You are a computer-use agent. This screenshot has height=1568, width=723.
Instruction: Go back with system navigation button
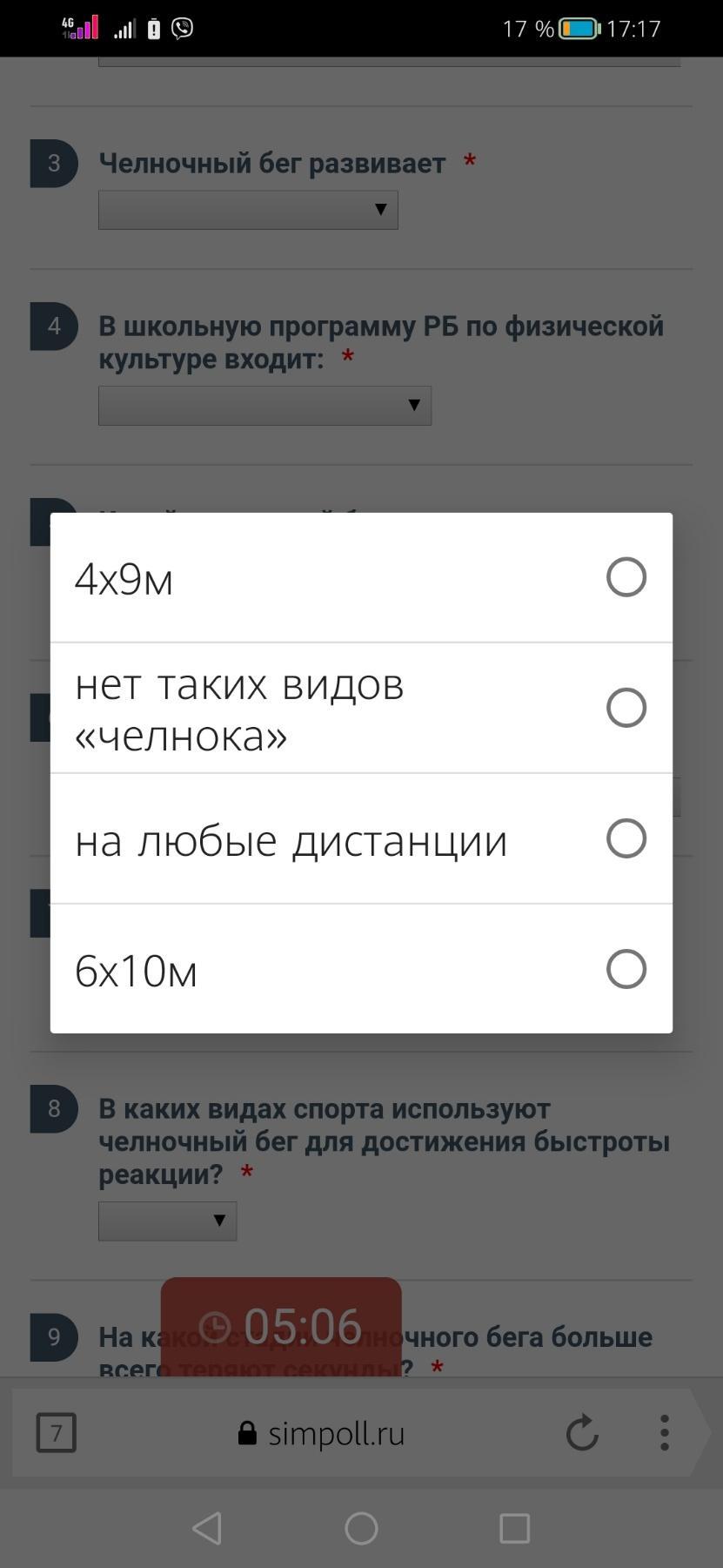(x=207, y=1528)
